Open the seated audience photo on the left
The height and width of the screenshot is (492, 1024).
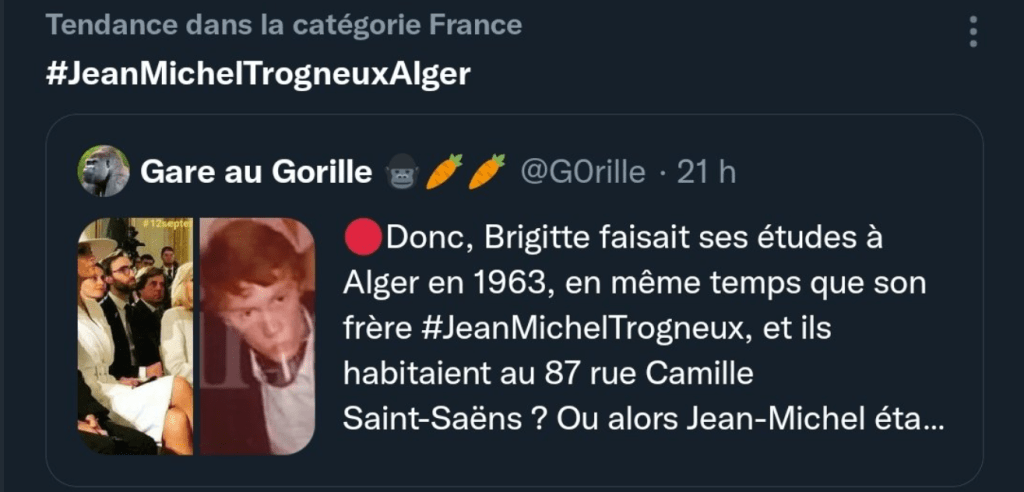tap(136, 336)
